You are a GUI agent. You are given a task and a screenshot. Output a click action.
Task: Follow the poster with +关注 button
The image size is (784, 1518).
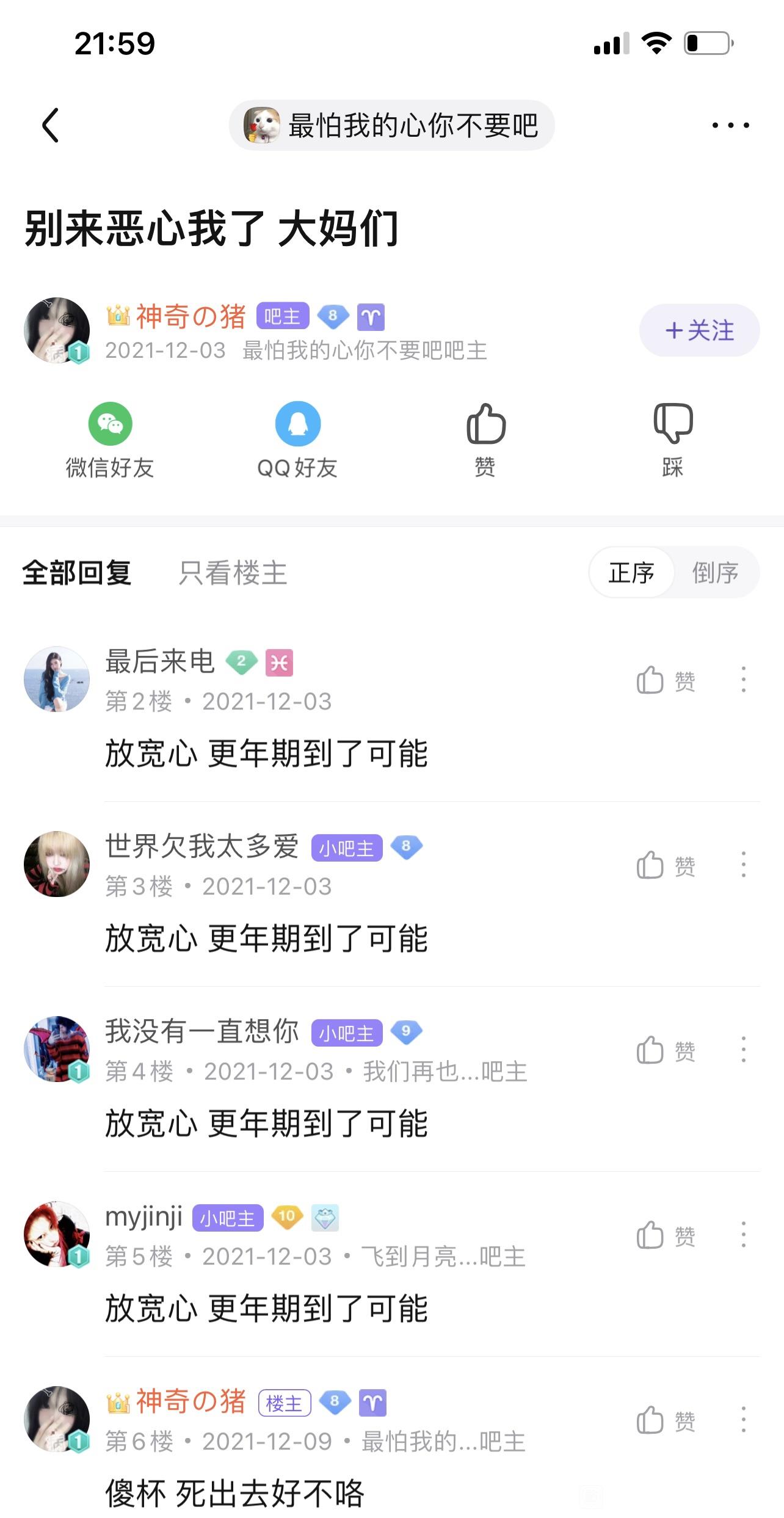click(699, 330)
